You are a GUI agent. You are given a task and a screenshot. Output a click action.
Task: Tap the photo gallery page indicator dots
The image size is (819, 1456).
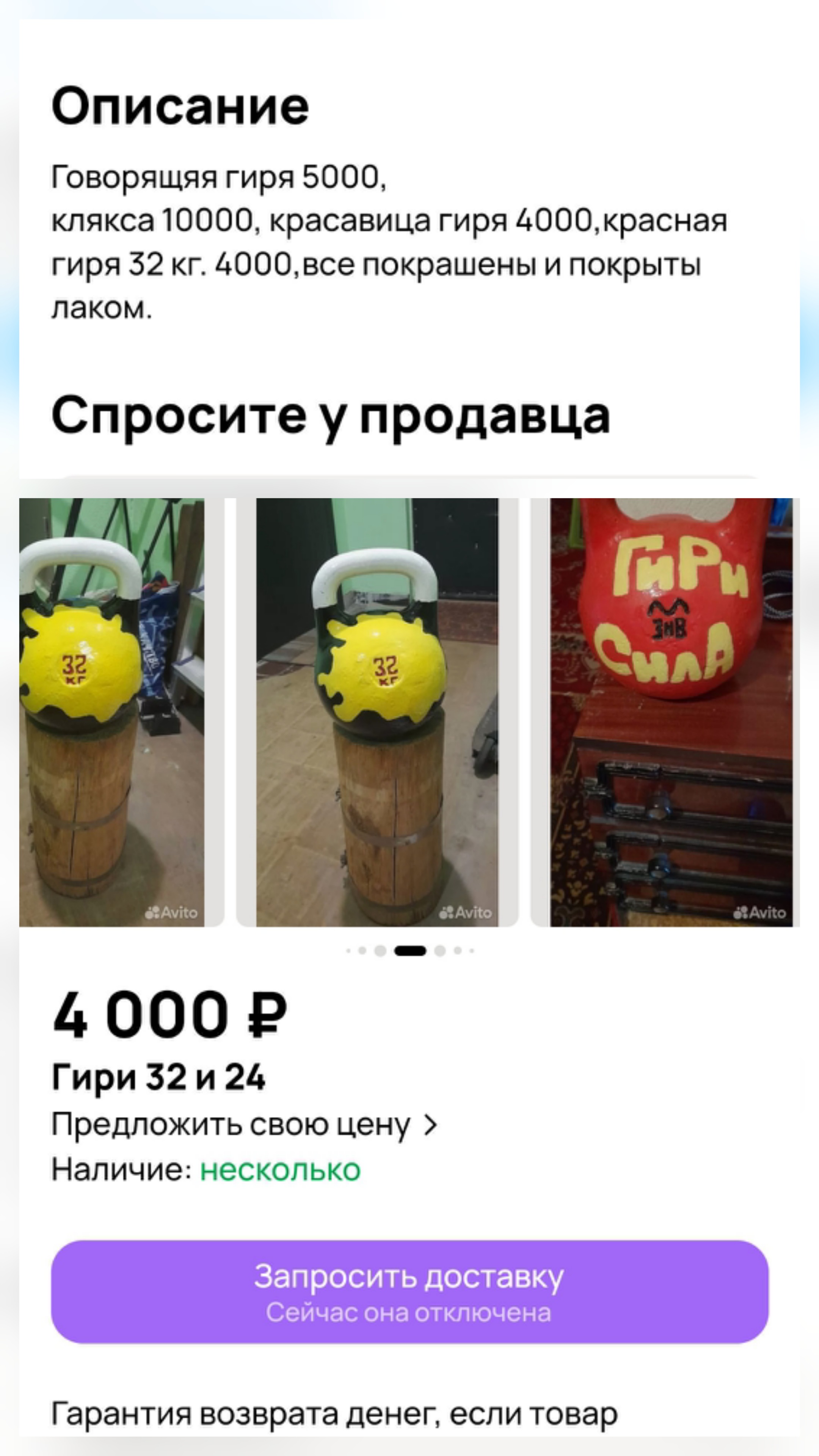[410, 951]
